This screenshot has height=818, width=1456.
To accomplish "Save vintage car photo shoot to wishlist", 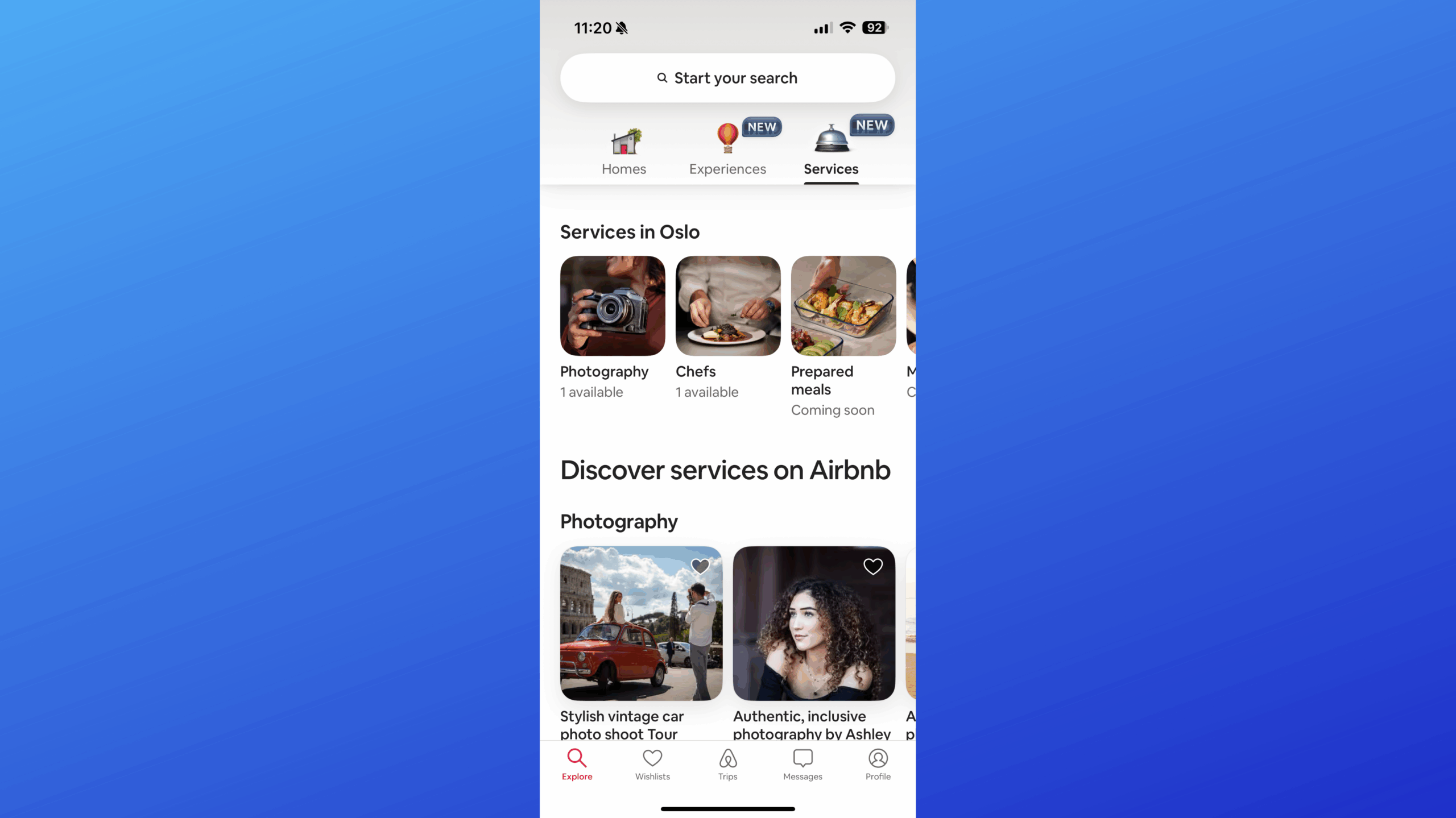I will (x=700, y=566).
